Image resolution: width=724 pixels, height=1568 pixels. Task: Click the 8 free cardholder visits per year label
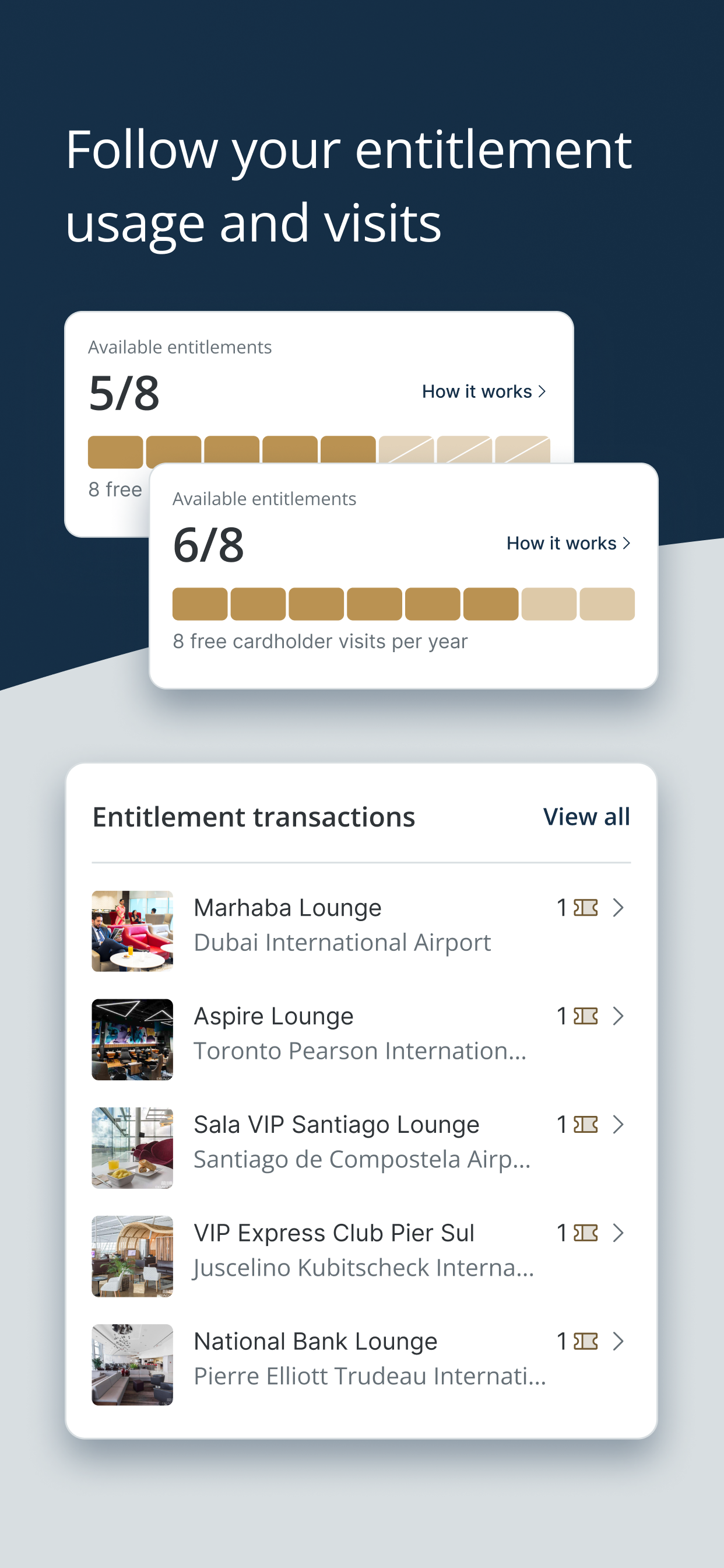(x=320, y=641)
